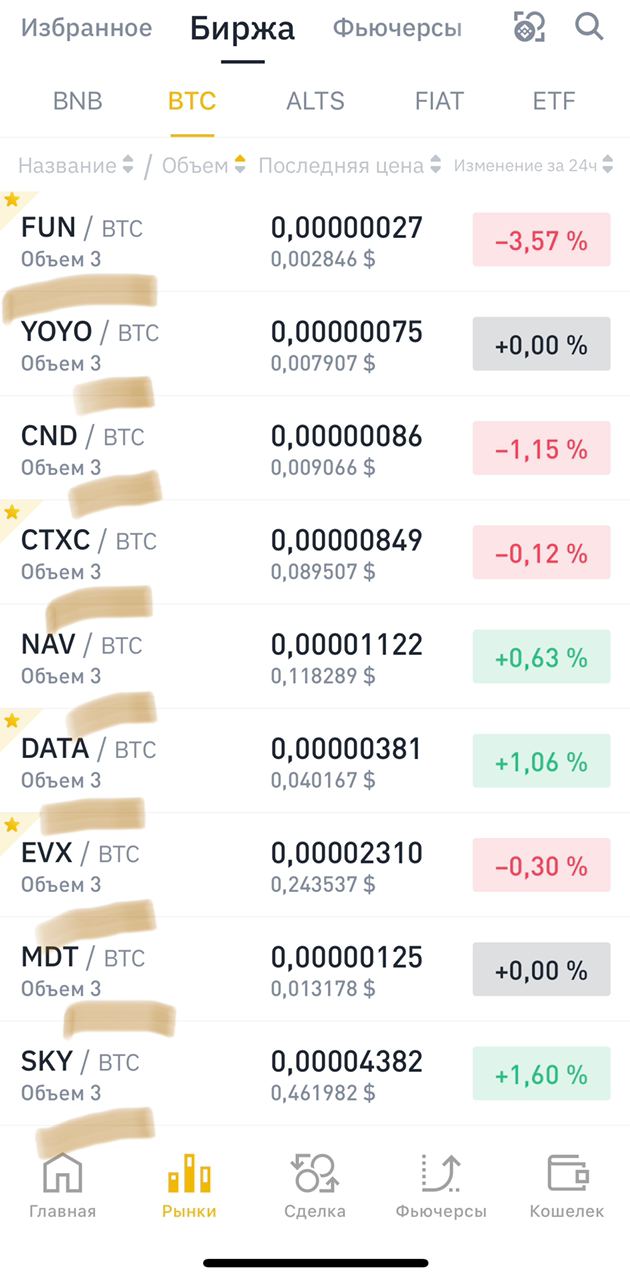Screen dimensions: 630x1280
Task: Select the ETF market tab
Action: pos(554,101)
